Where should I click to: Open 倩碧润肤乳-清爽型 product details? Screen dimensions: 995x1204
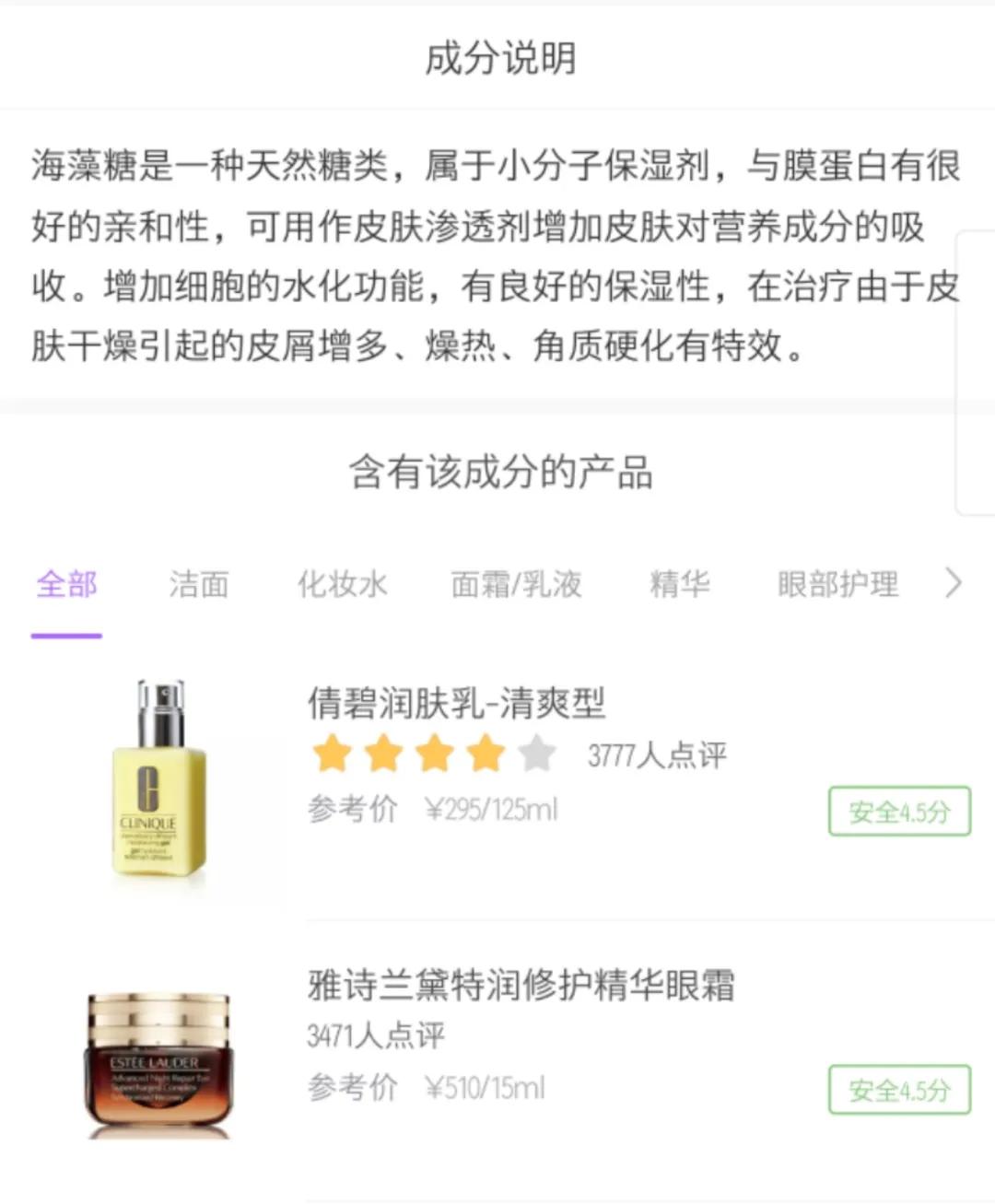coord(457,704)
